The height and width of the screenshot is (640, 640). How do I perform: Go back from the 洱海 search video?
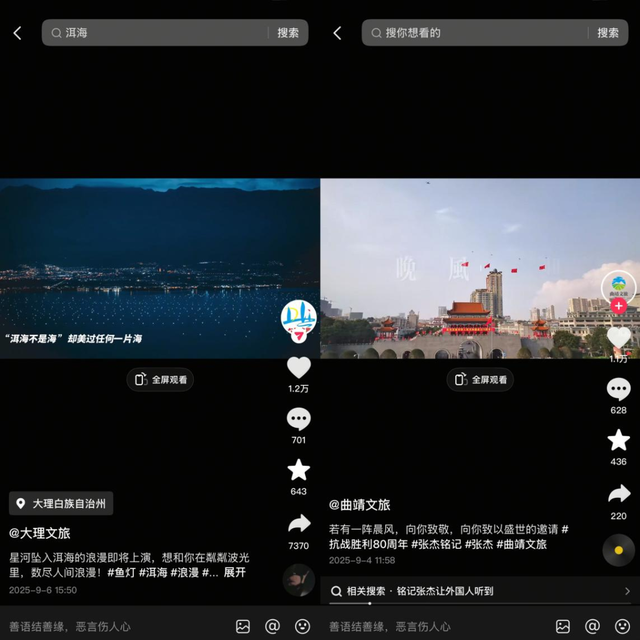pyautogui.click(x=17, y=33)
